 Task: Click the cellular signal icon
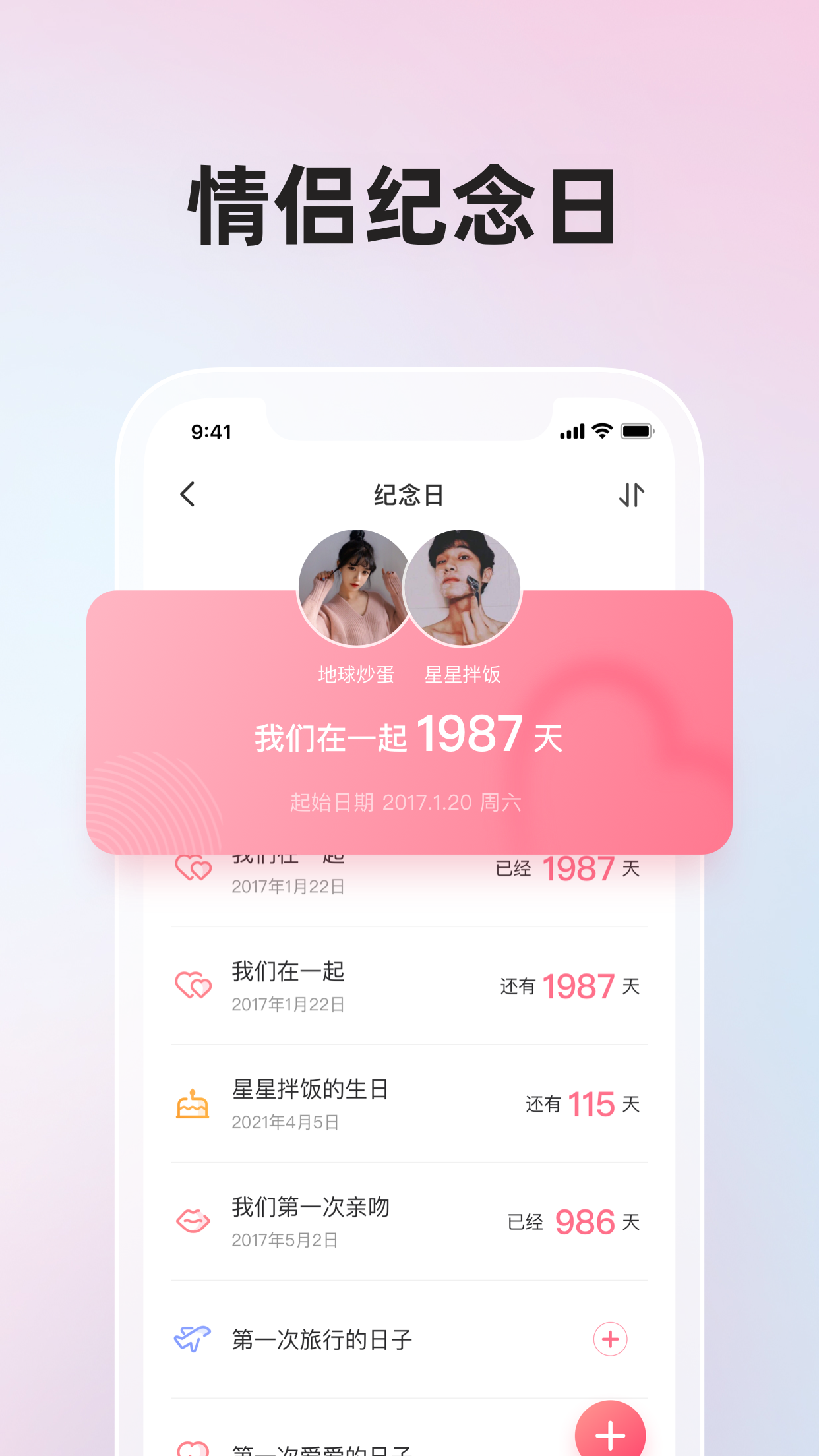click(571, 431)
